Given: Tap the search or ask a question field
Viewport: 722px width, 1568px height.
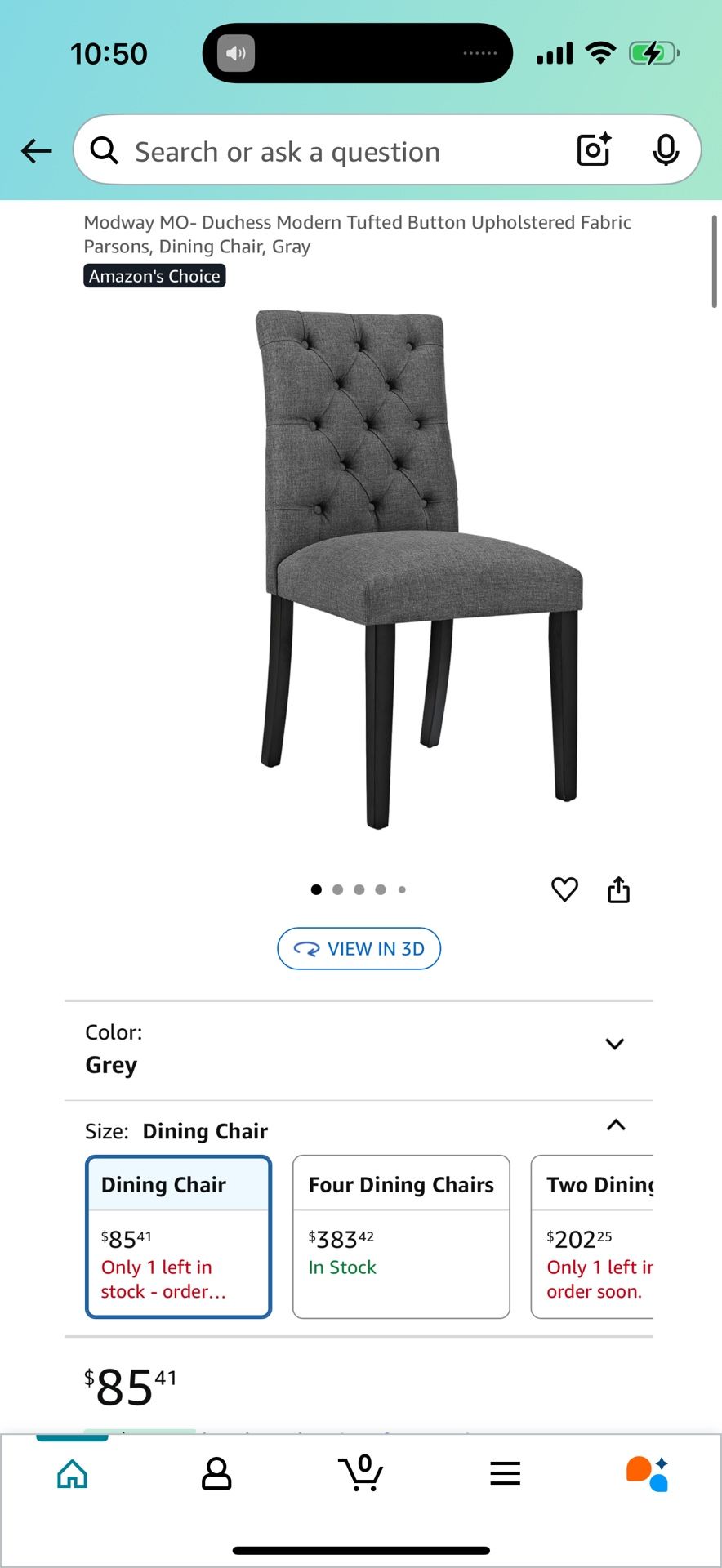Looking at the screenshot, I should coord(327,152).
